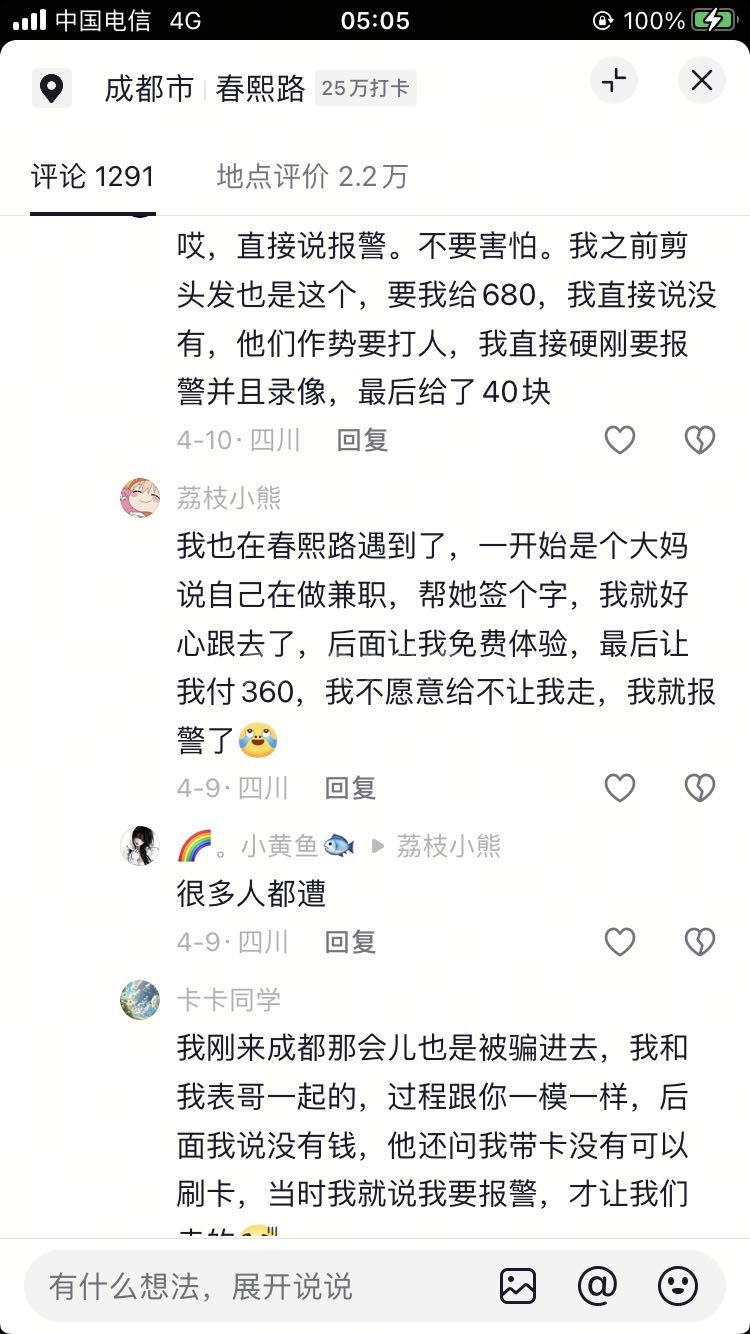
Task: Reply to 荔枝小熊's comment
Action: point(350,788)
